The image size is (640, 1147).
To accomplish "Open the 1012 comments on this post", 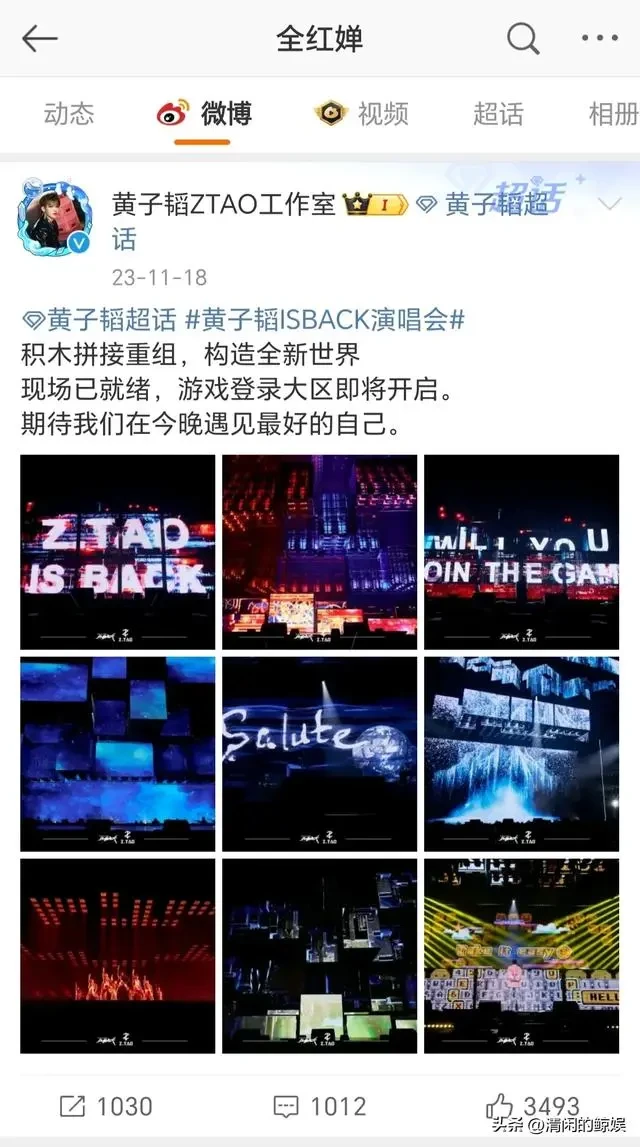I will tap(320, 1106).
